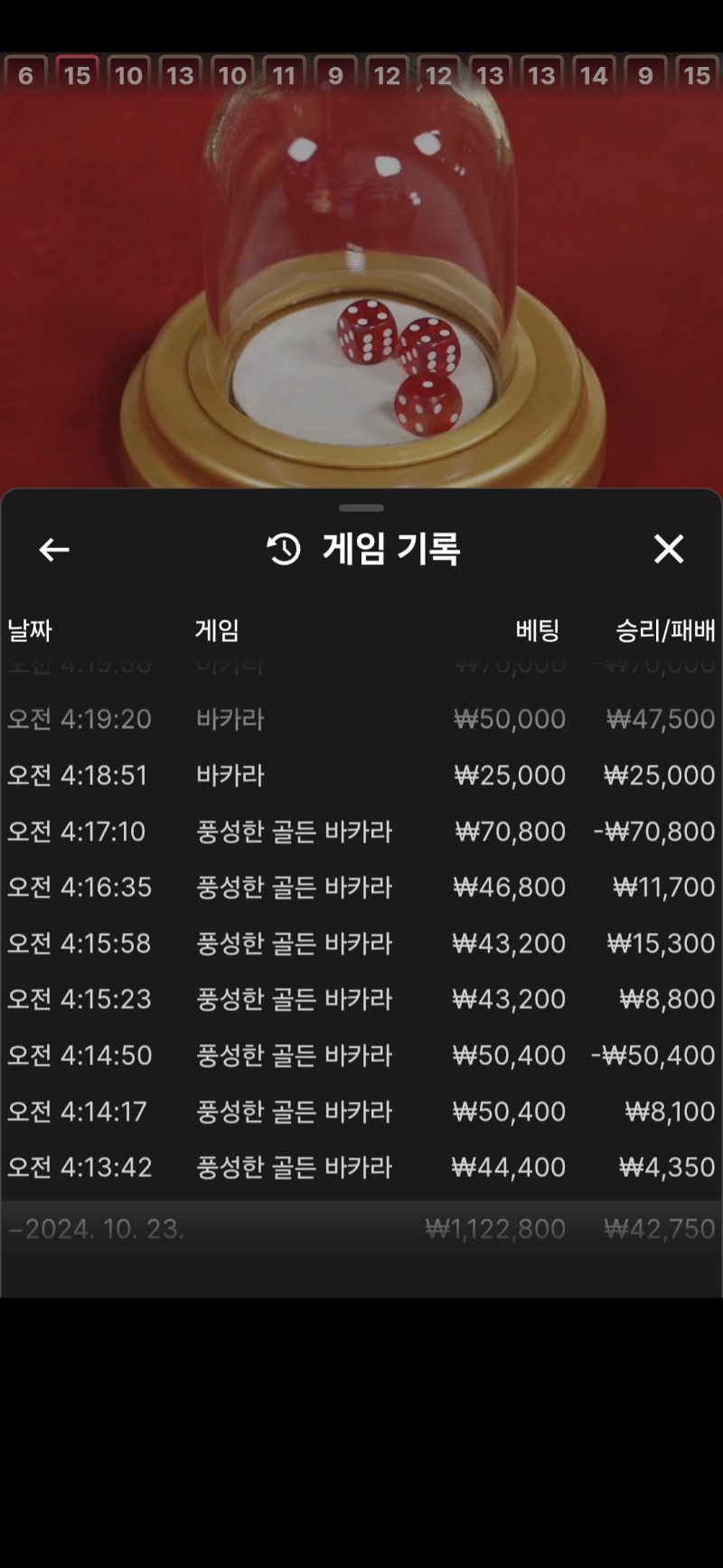View the 오전 4:14:17 game record

[361, 1111]
